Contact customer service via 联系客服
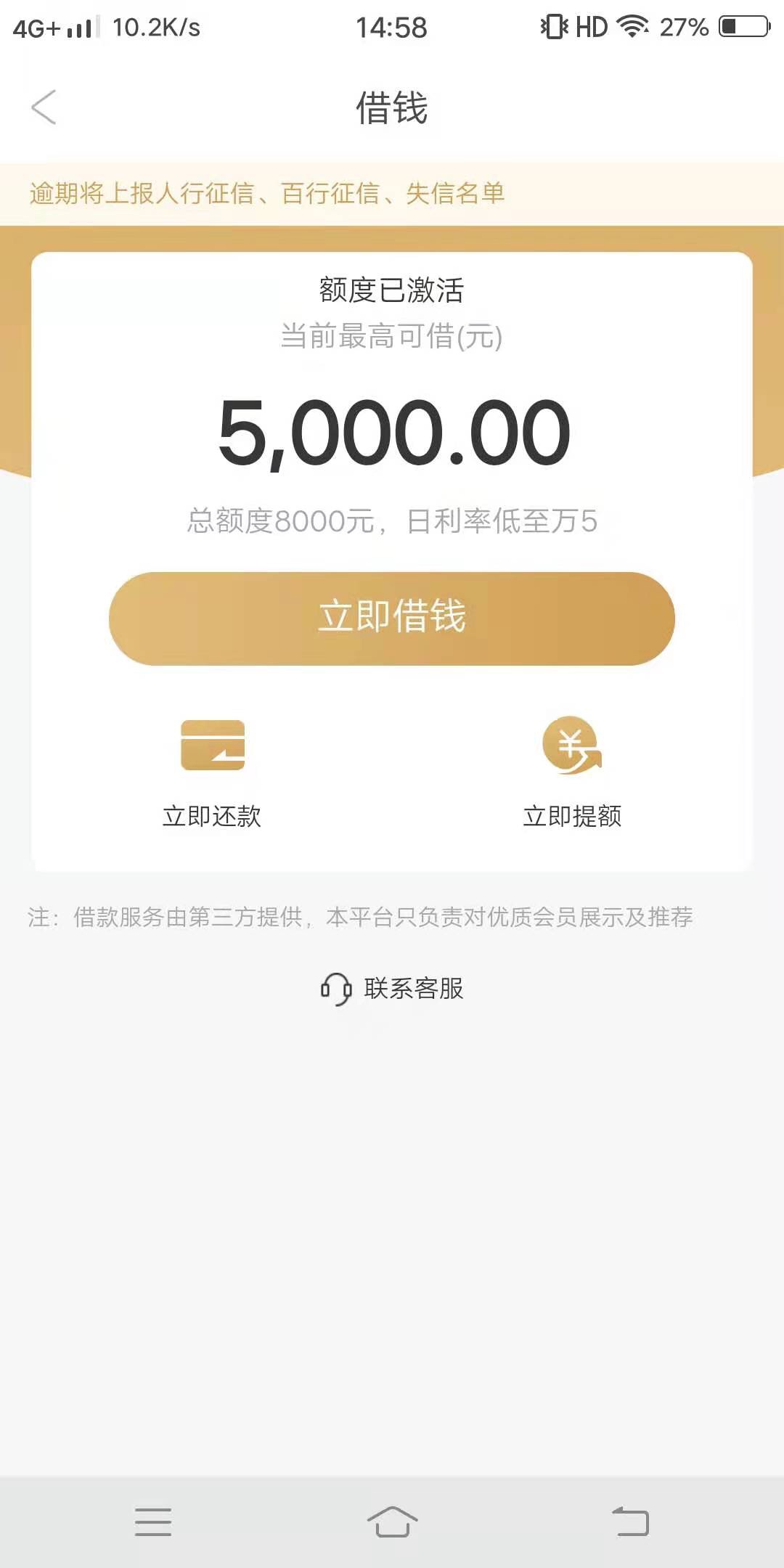Image resolution: width=784 pixels, height=1568 pixels. click(392, 989)
